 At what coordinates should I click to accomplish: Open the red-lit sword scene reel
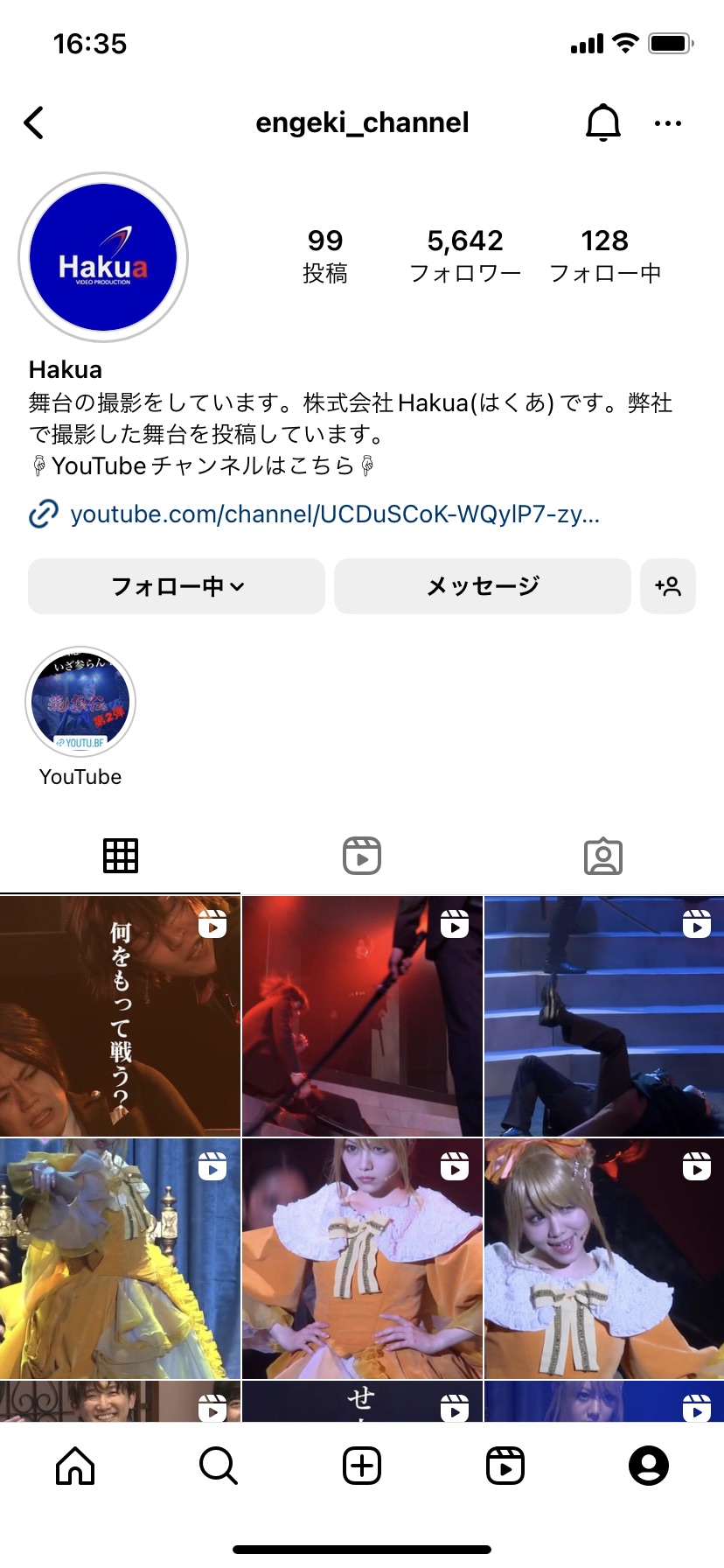click(x=362, y=1016)
